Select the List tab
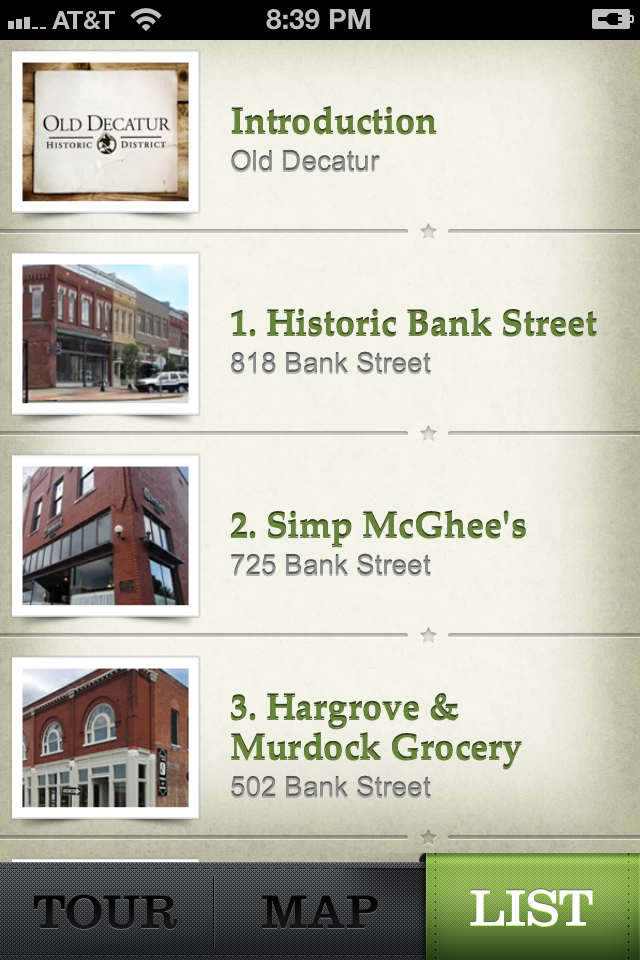The image size is (640, 960). [x=532, y=907]
